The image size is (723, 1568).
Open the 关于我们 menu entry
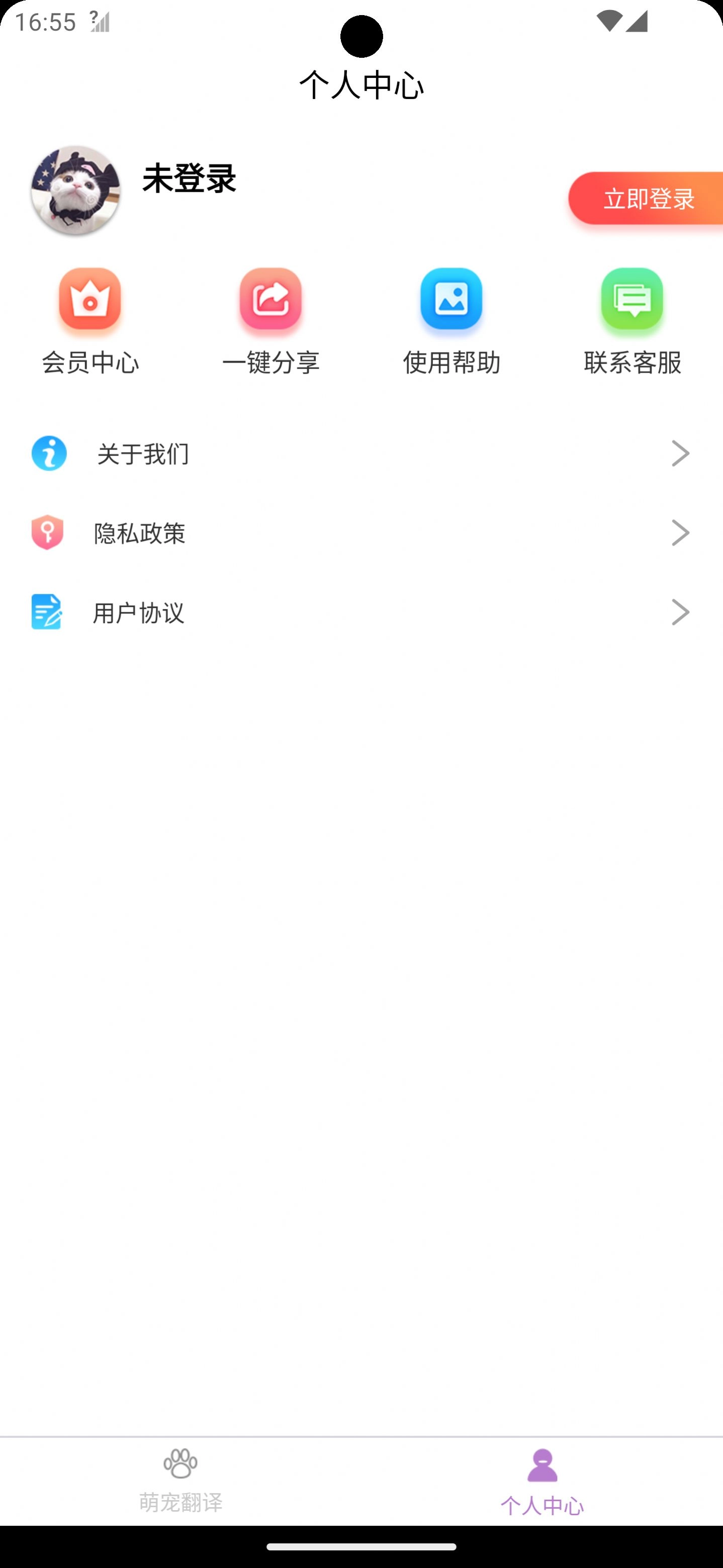[x=143, y=455]
